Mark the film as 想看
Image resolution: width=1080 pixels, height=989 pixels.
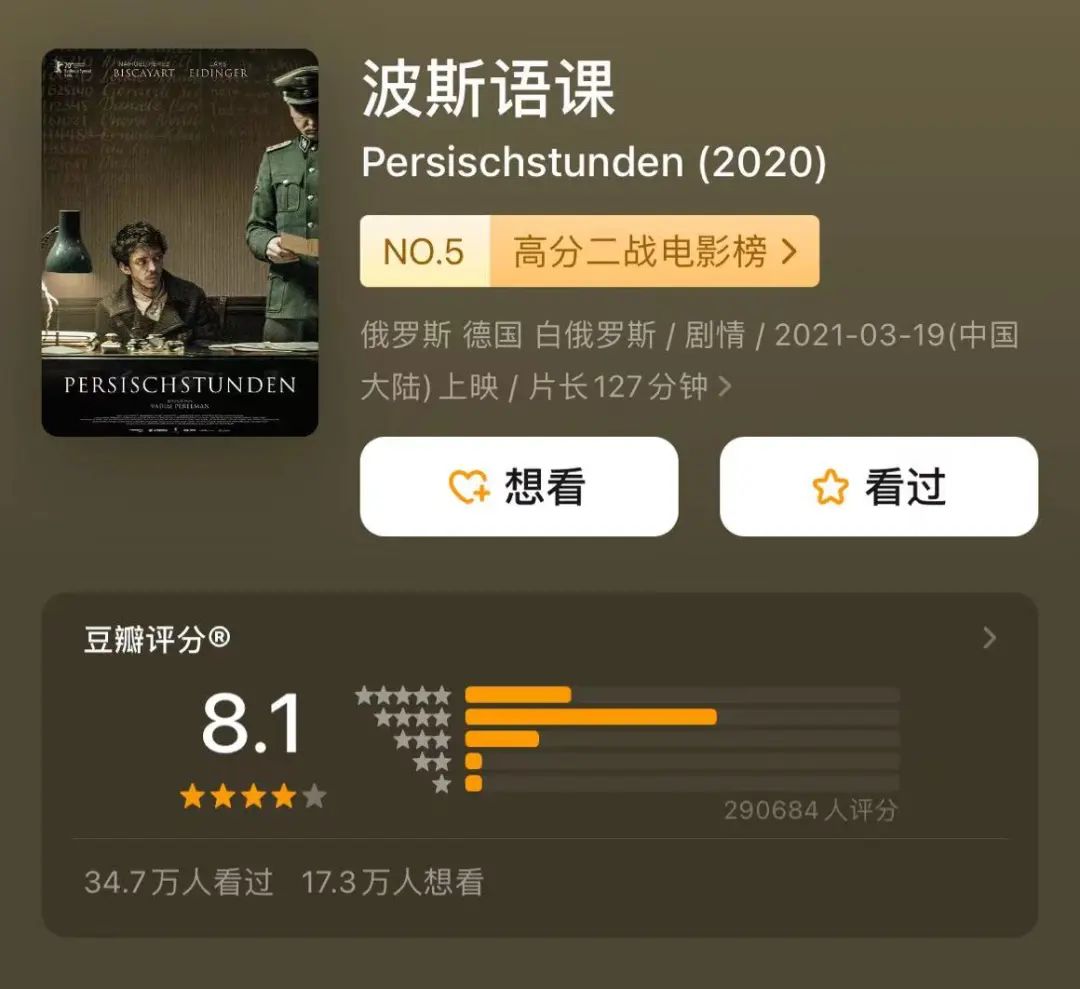click(x=518, y=487)
